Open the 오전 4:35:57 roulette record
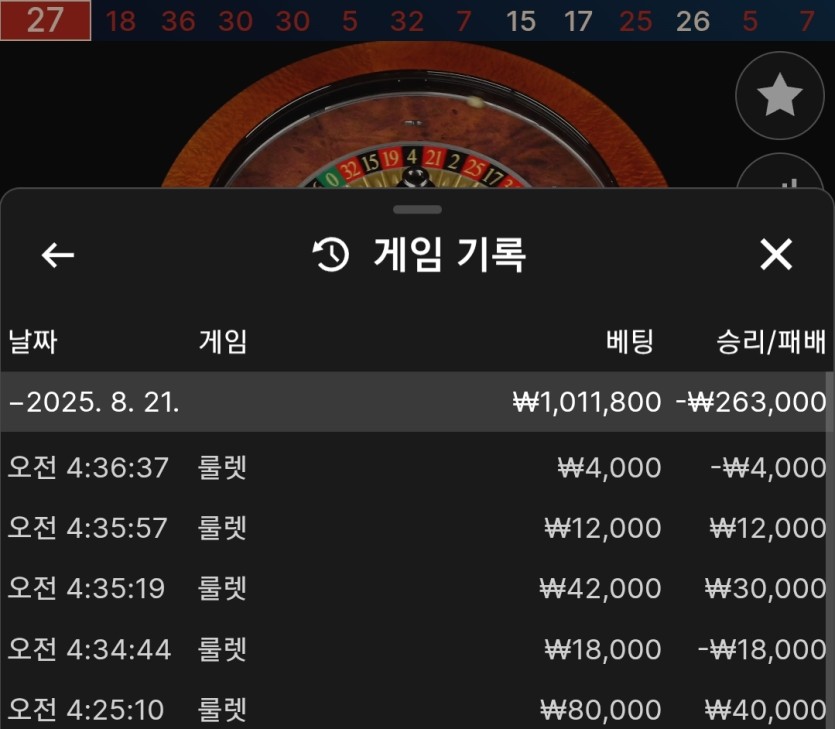The height and width of the screenshot is (729, 835). [x=417, y=528]
